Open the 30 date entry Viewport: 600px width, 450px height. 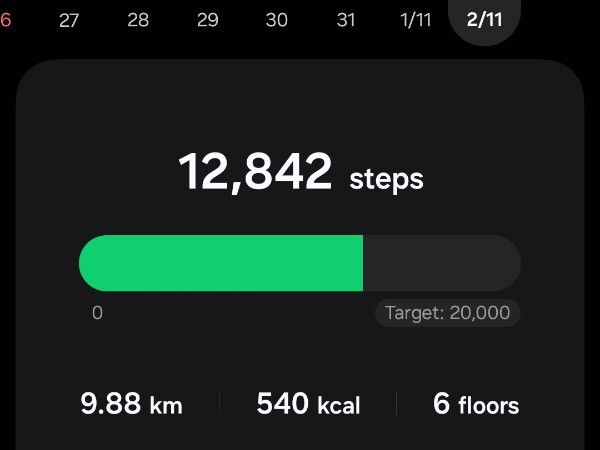click(277, 20)
